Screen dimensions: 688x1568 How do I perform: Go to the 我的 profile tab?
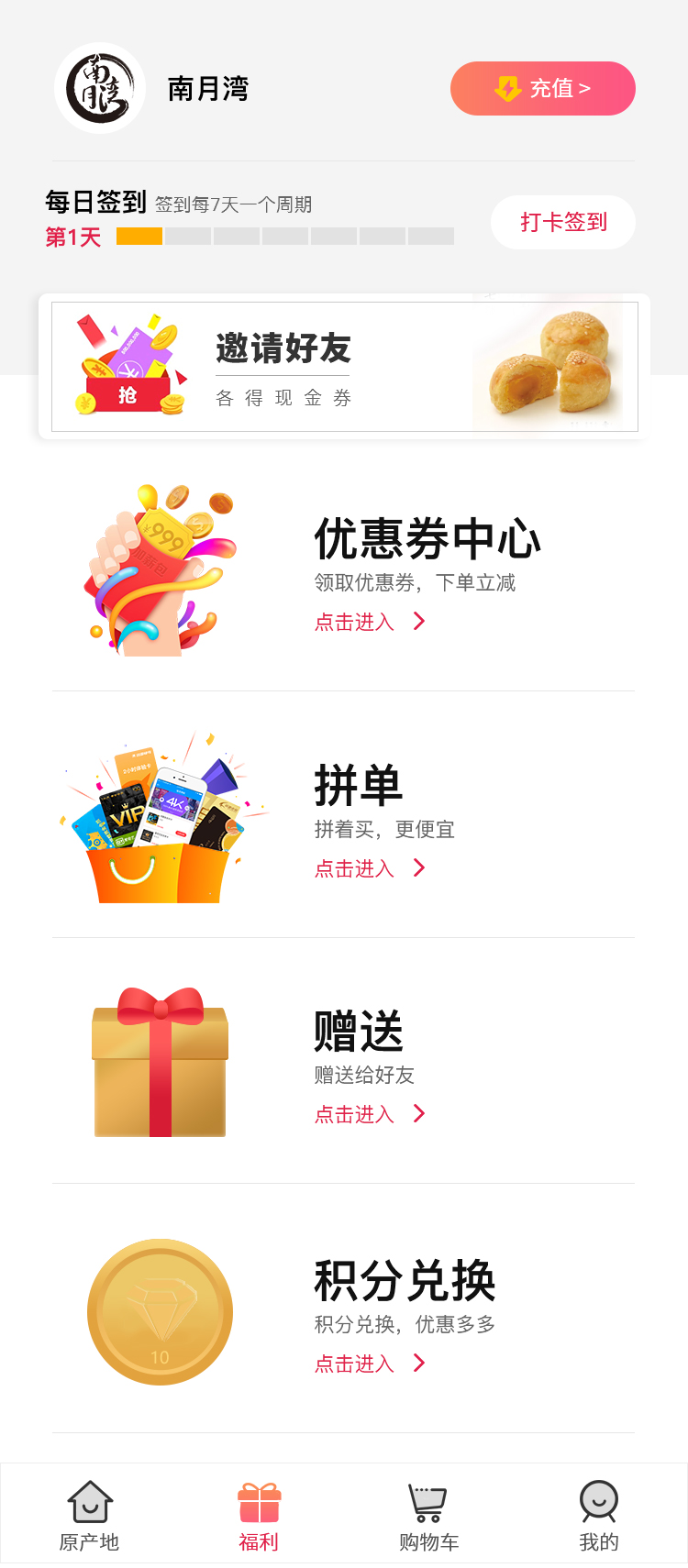click(x=598, y=1517)
